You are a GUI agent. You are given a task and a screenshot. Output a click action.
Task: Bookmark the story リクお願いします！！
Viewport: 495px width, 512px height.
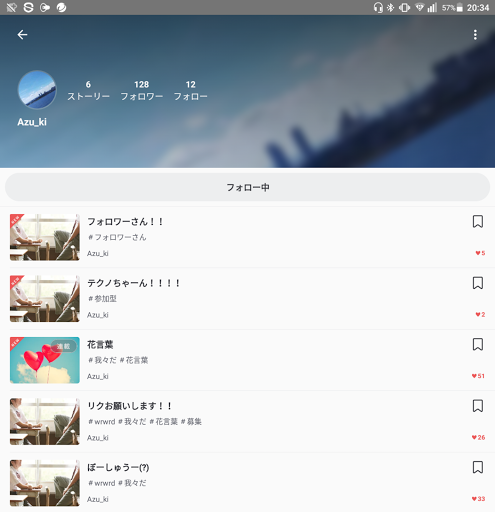[478, 406]
